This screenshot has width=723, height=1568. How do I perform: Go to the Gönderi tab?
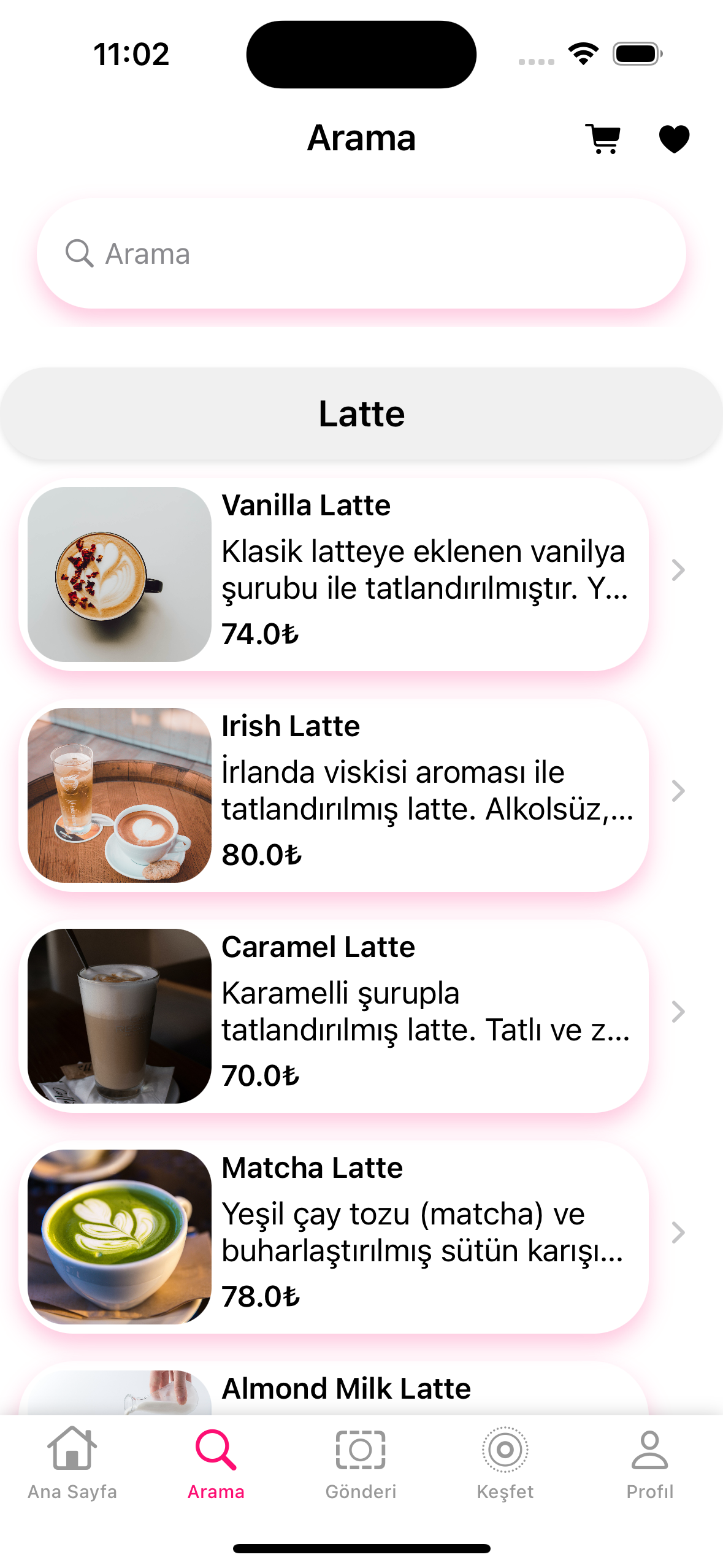(361, 1463)
